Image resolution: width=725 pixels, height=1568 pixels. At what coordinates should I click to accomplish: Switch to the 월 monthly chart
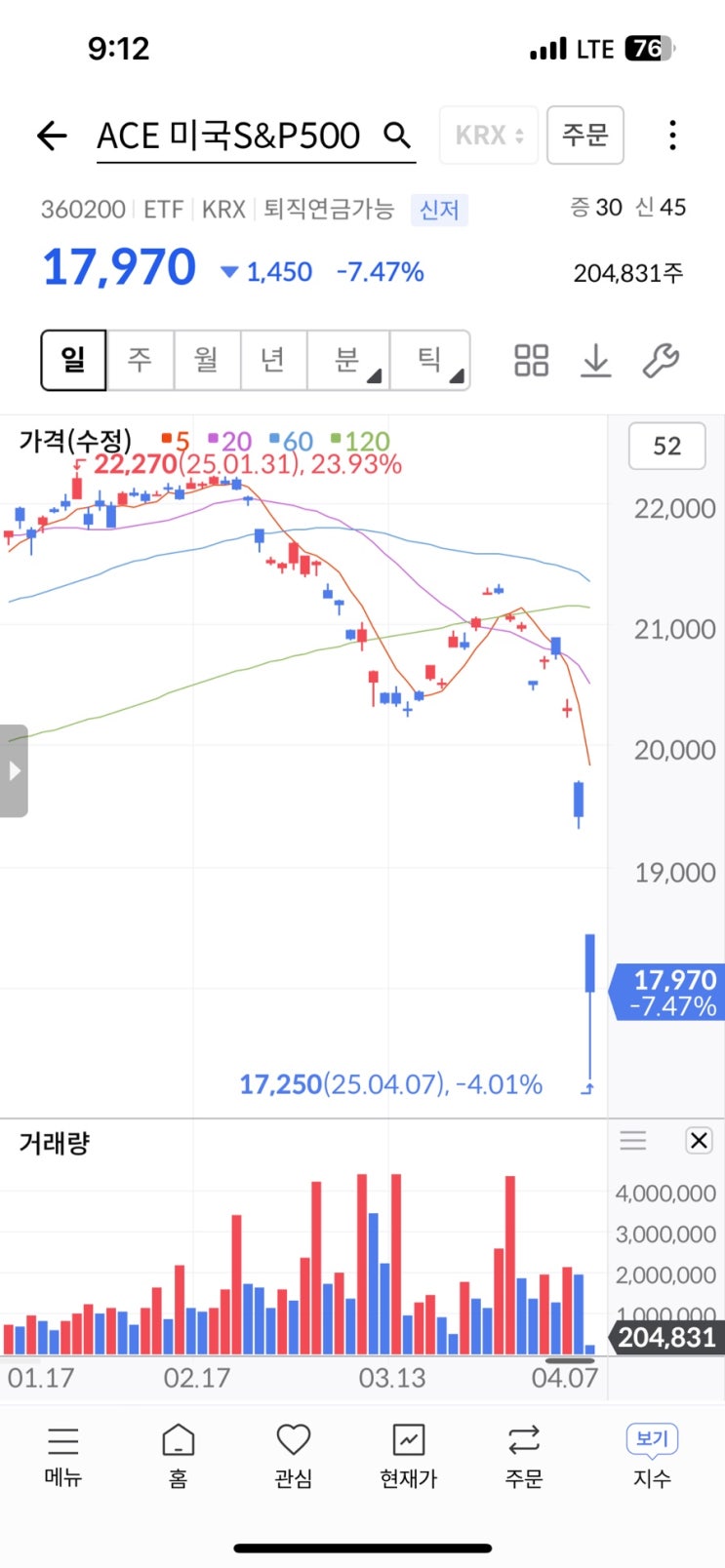(x=207, y=360)
